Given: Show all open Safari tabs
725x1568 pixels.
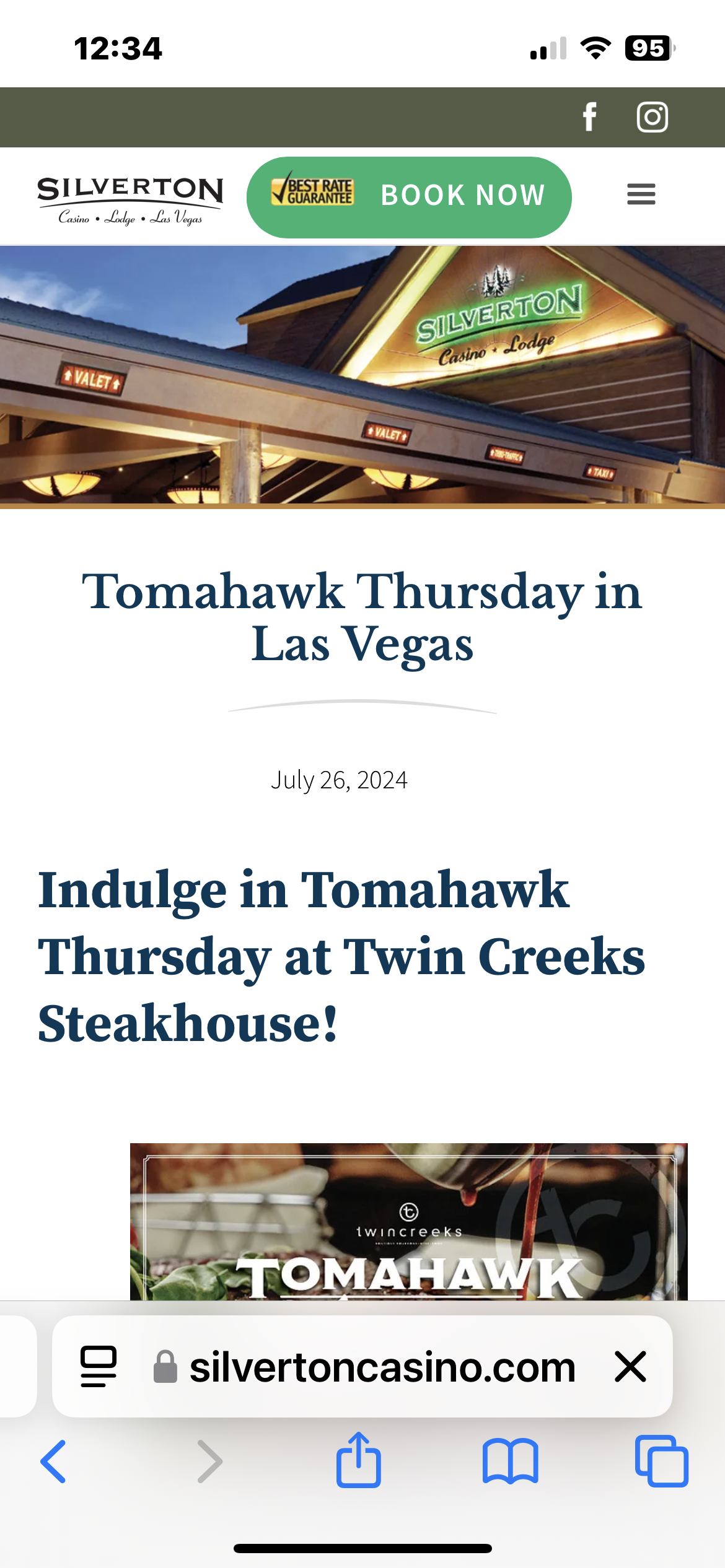Looking at the screenshot, I should [x=662, y=1461].
